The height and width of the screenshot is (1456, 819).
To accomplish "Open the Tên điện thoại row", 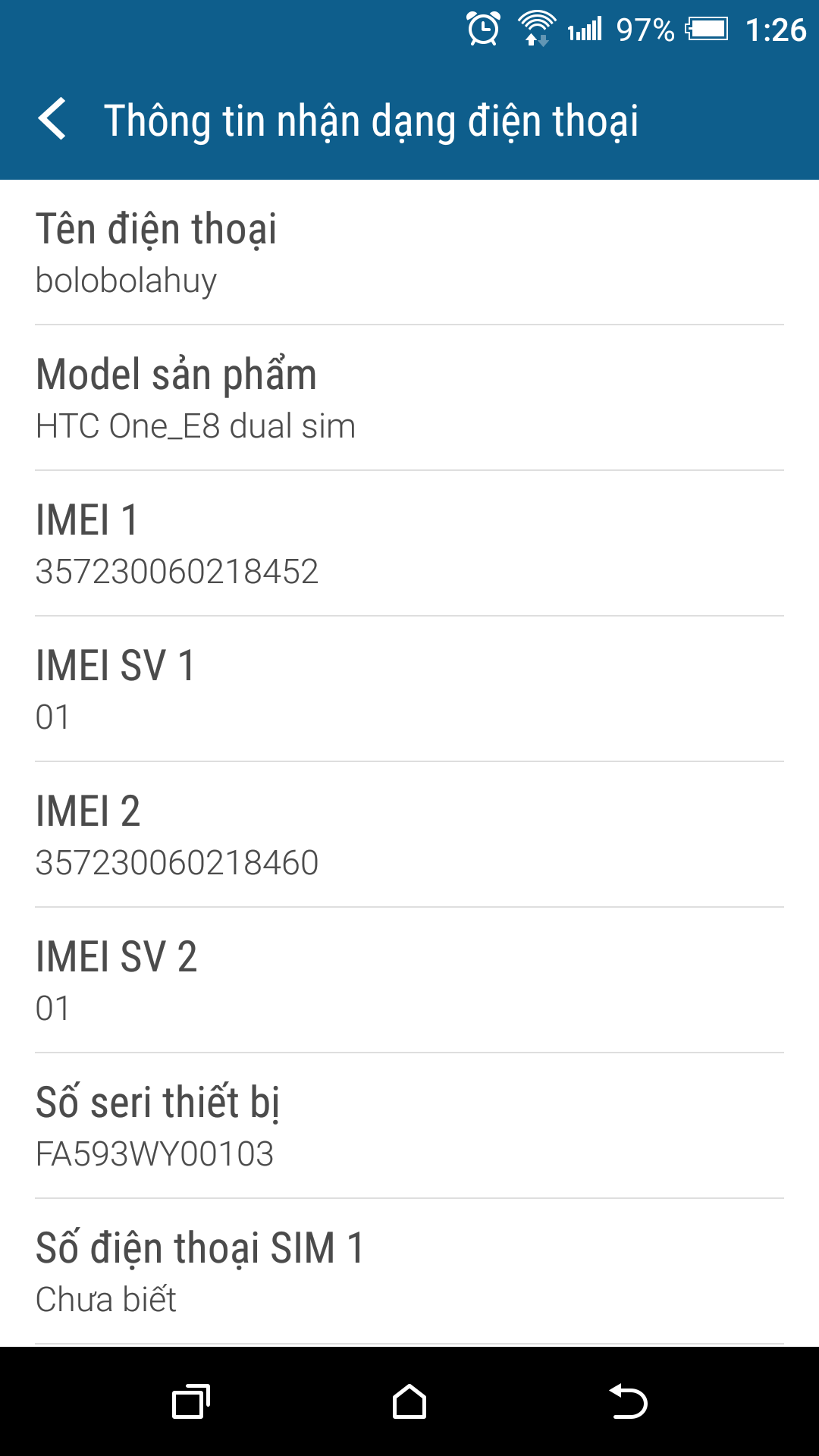I will [409, 253].
